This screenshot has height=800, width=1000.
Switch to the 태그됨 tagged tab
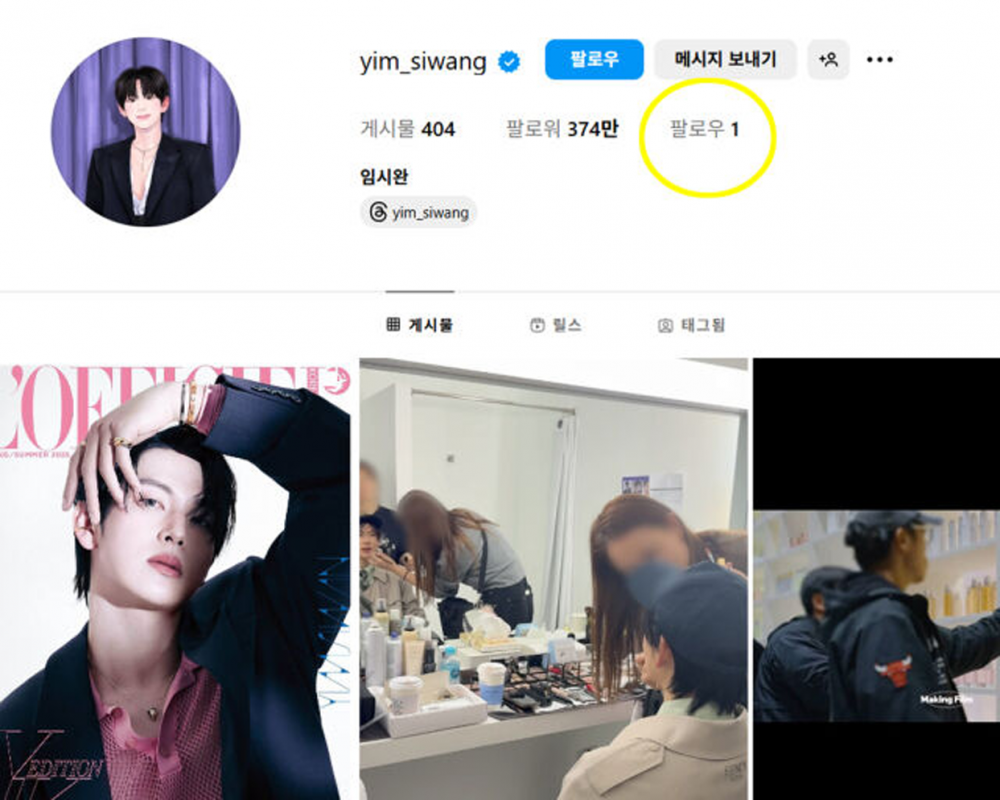691,325
